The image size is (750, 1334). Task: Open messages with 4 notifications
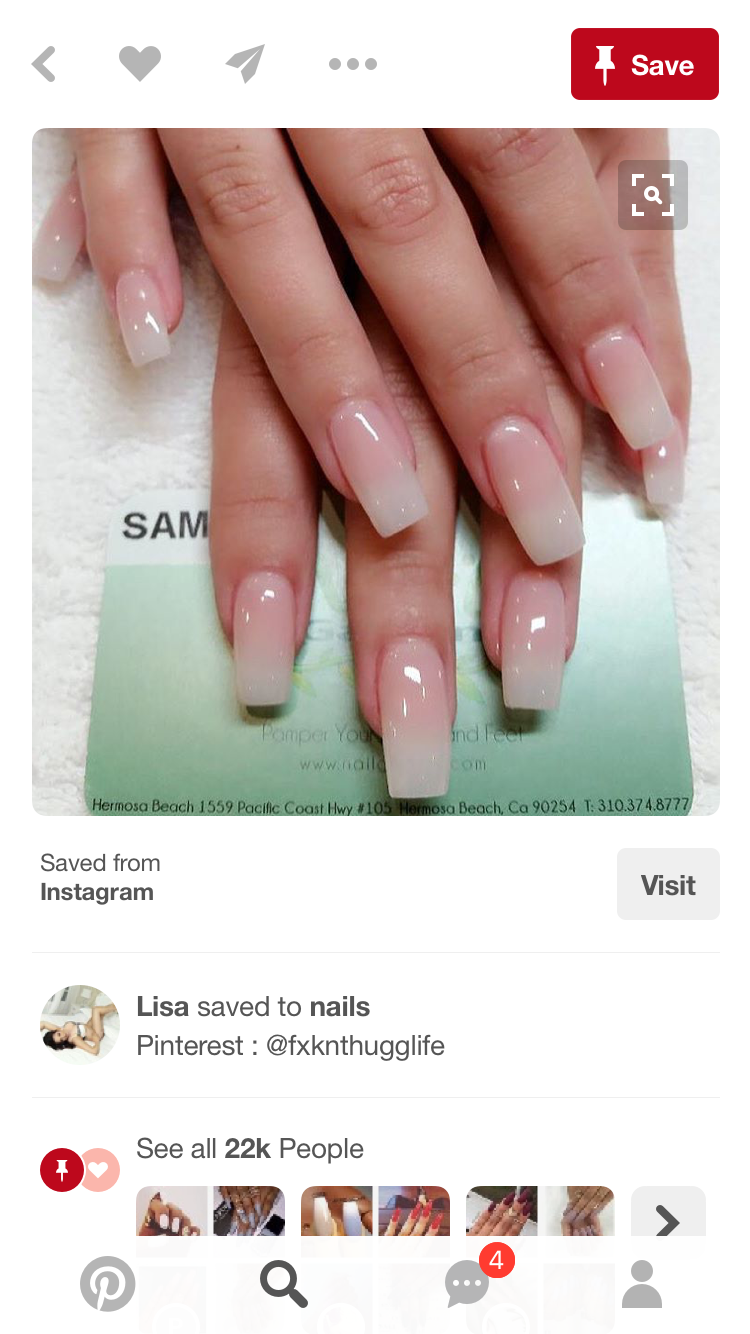click(467, 1284)
